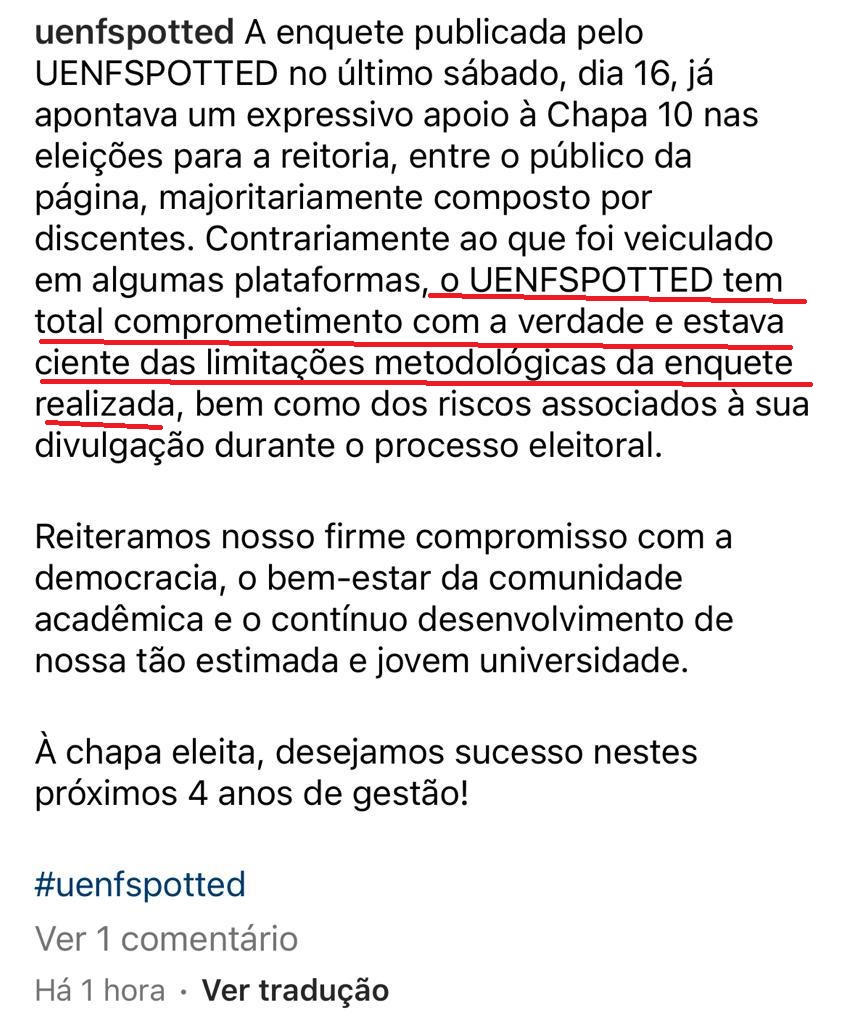View the 1 comment on this post
This screenshot has height=1024, width=848.
tap(166, 938)
